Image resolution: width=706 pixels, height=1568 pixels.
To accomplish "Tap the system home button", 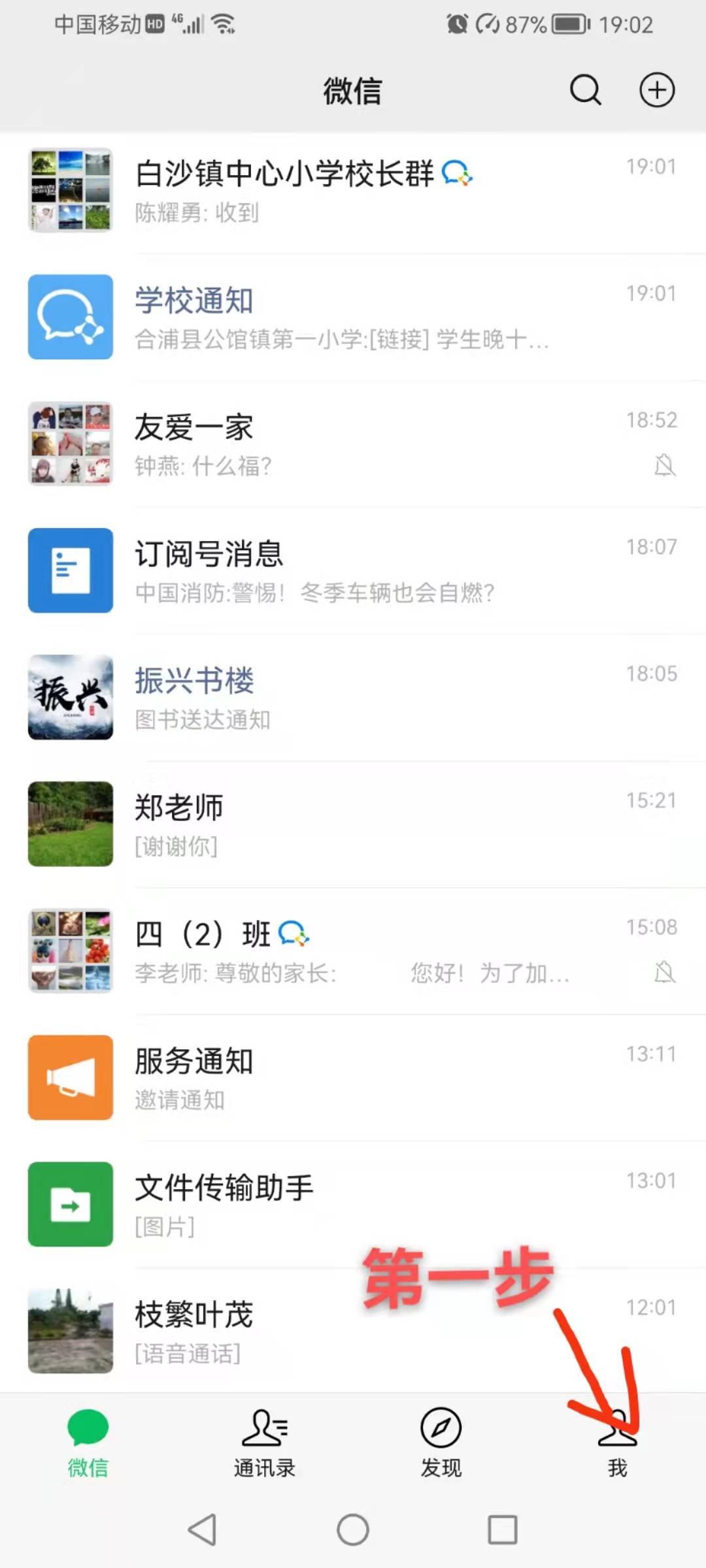I will (353, 1529).
